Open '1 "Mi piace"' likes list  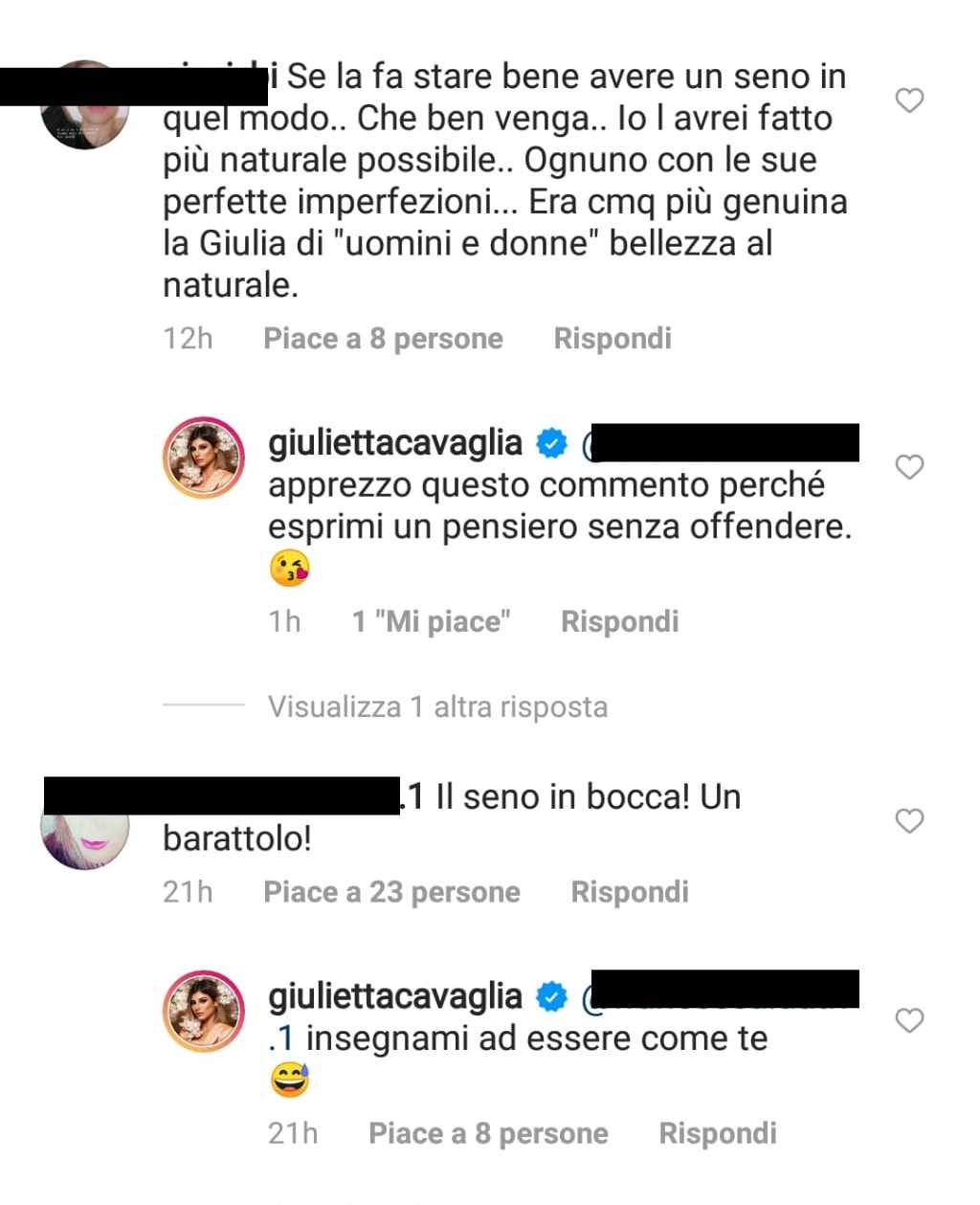tap(431, 622)
